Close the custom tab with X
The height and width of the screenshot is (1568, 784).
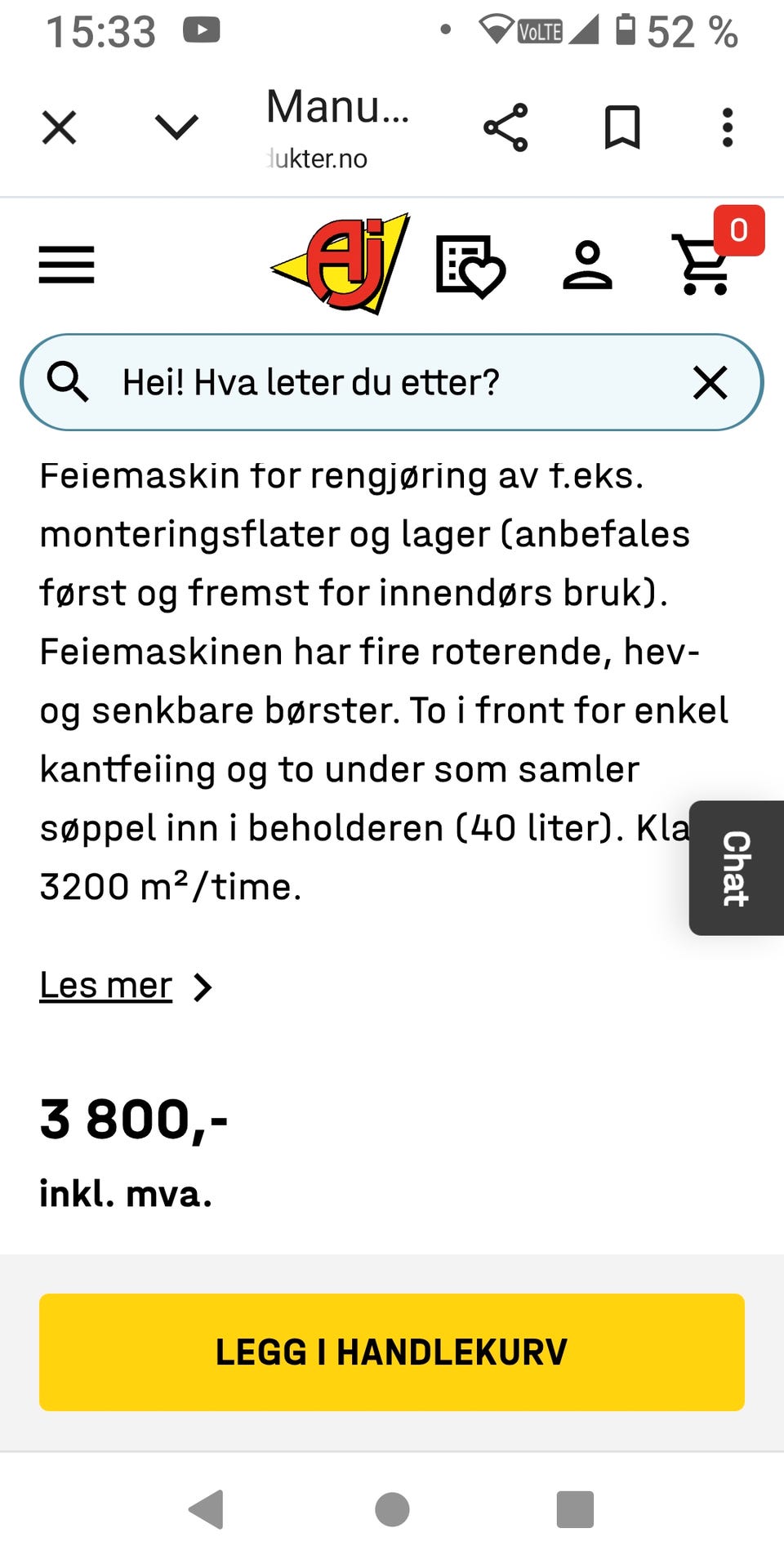[x=58, y=127]
